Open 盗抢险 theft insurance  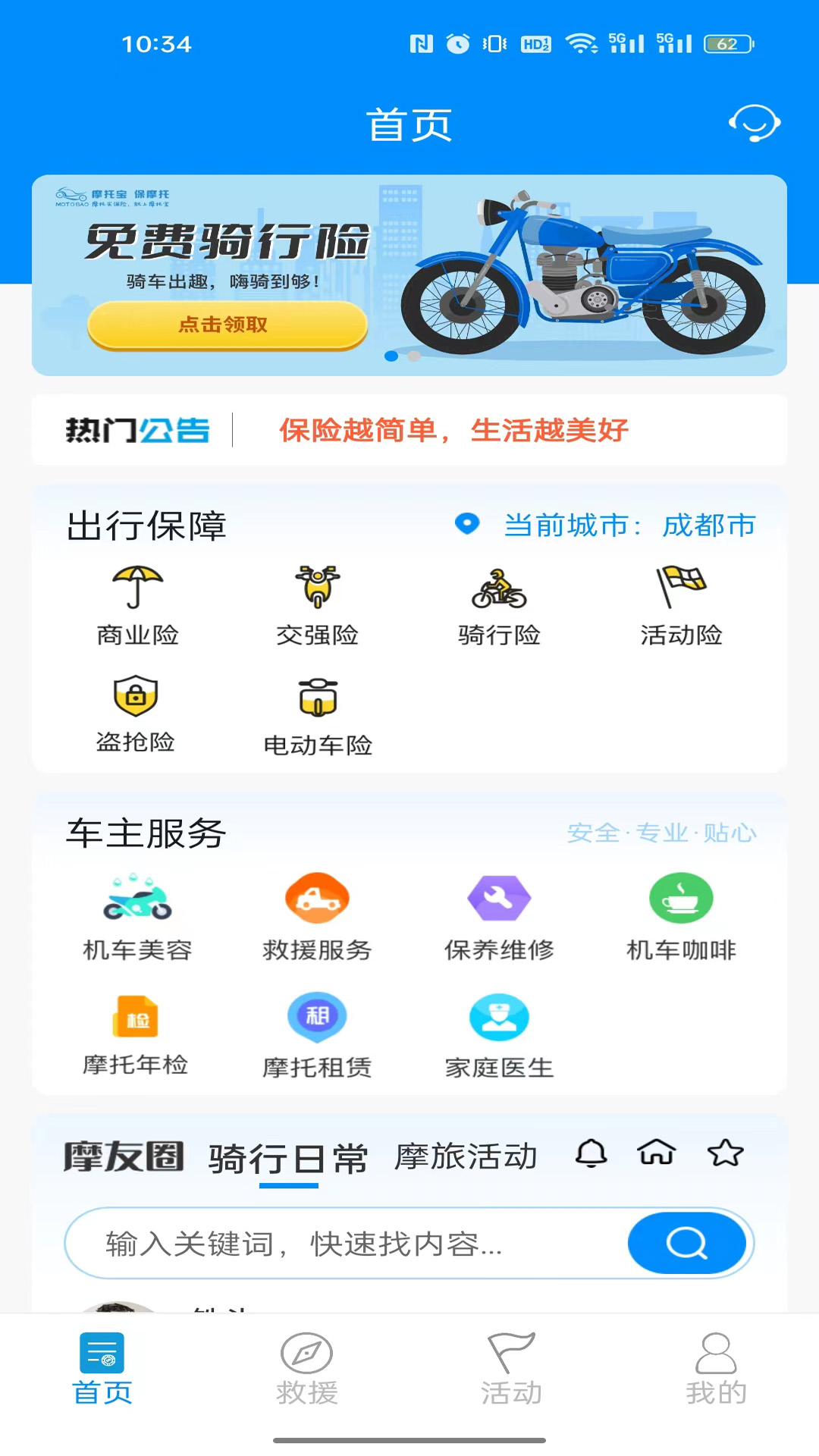coord(136,713)
